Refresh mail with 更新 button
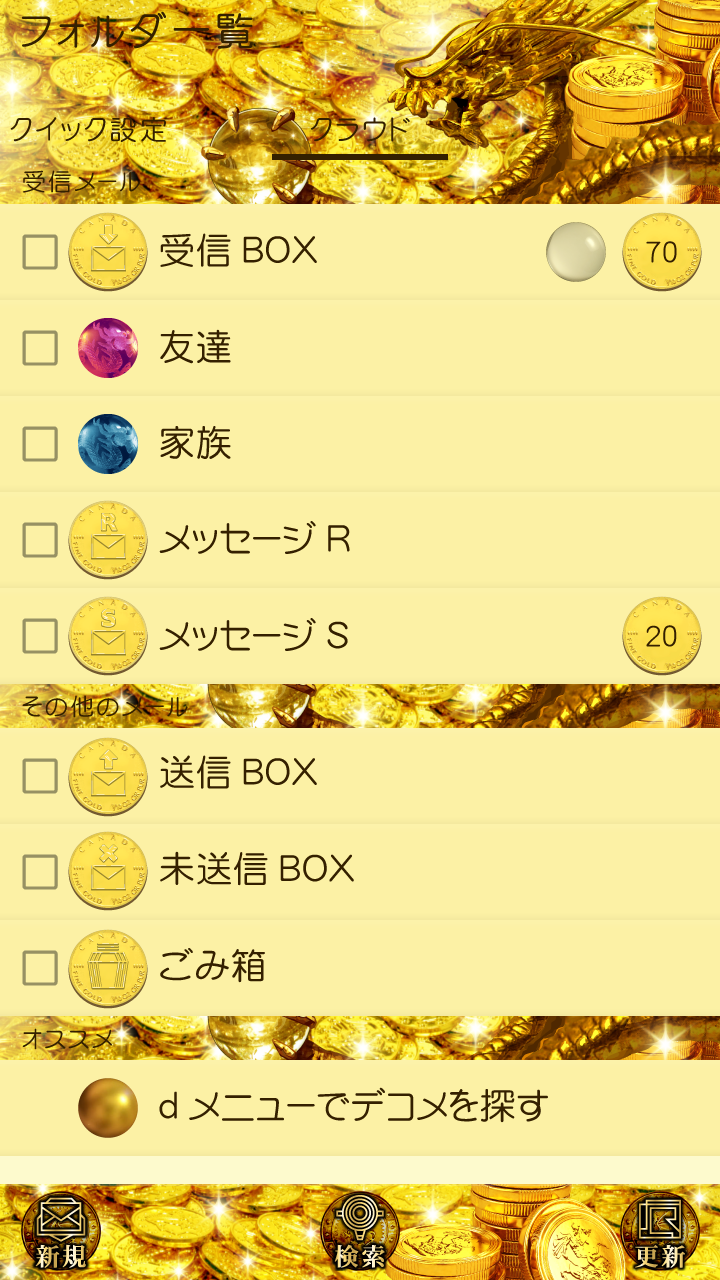Screen dimensions: 720x1280 click(660, 1232)
